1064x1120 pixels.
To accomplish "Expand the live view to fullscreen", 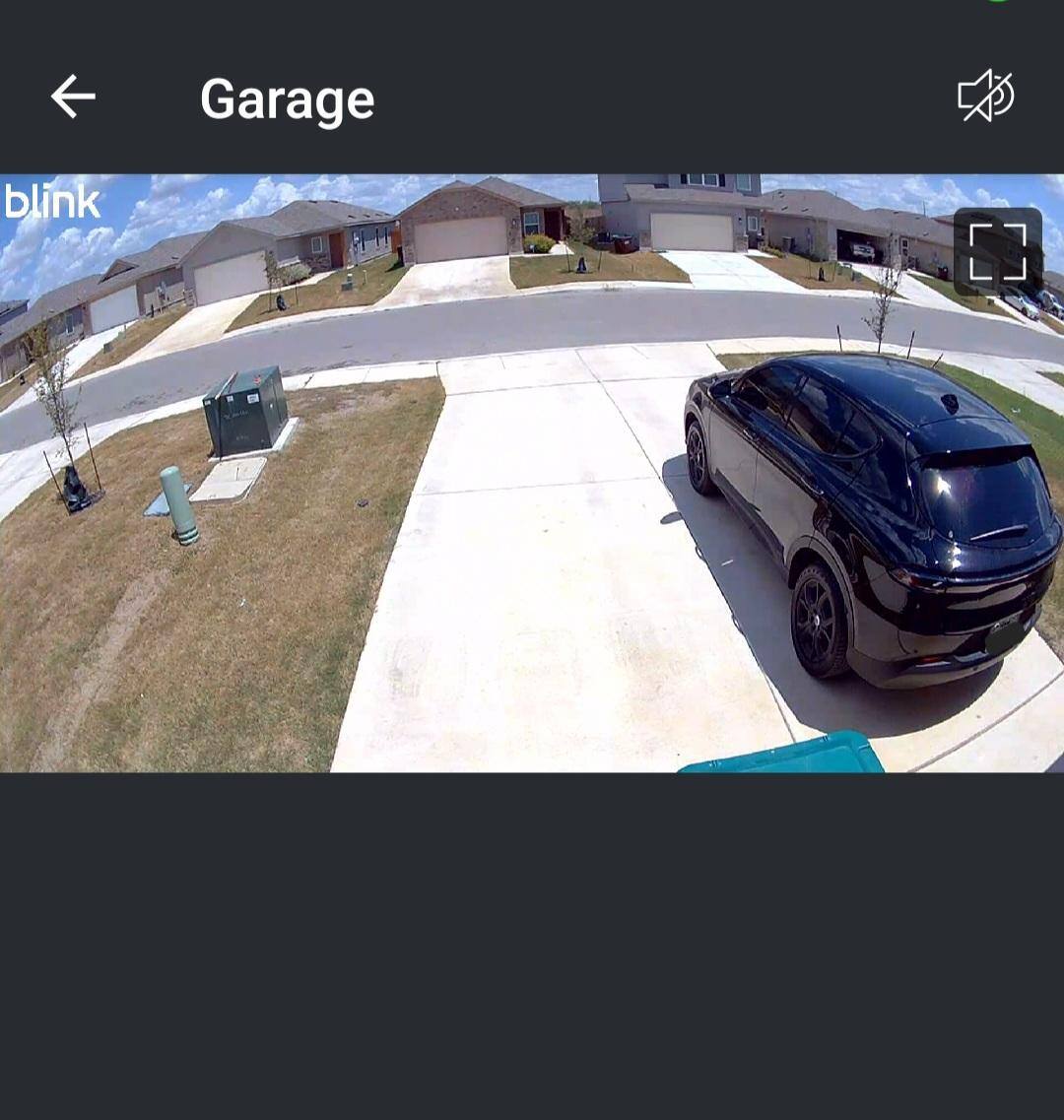I will [x=997, y=251].
